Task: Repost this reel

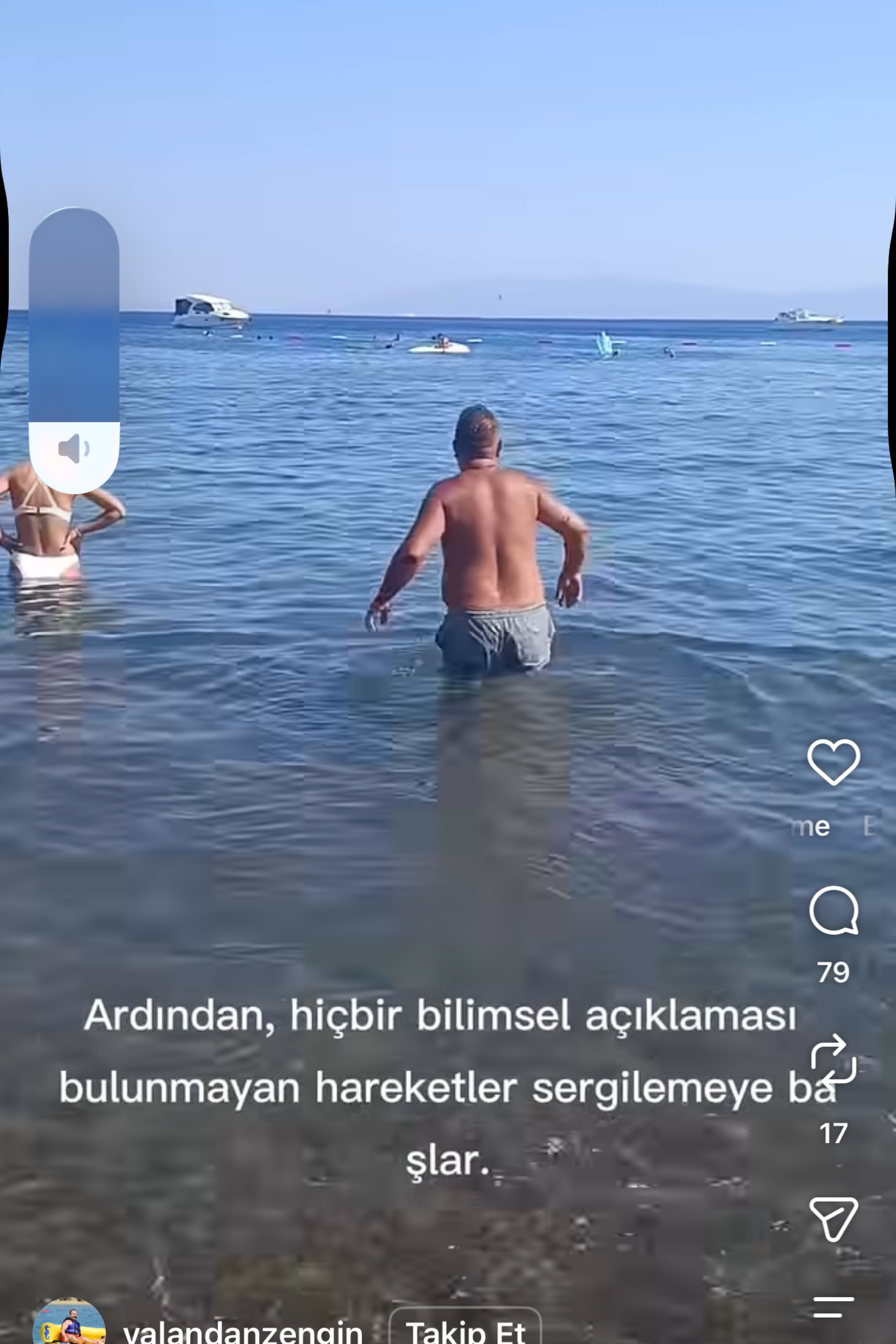Action: pyautogui.click(x=833, y=1059)
